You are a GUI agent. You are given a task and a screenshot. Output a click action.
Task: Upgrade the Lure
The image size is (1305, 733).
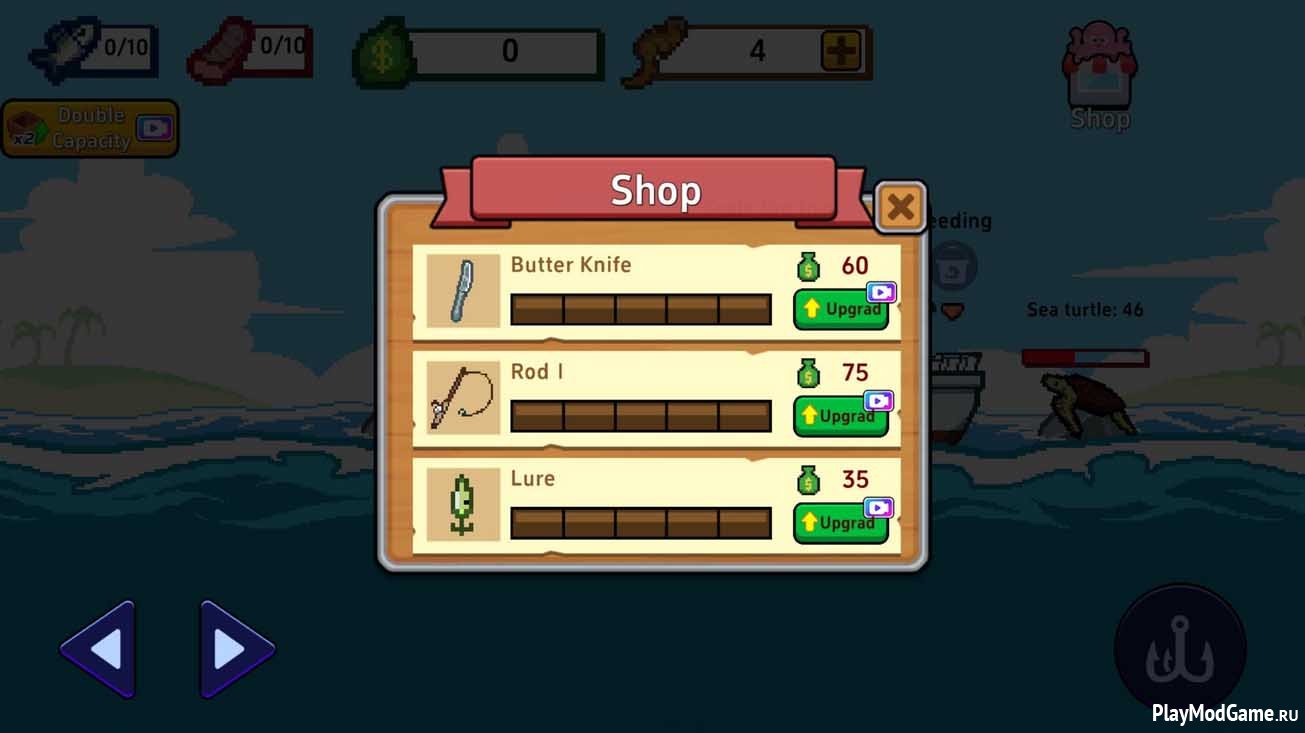pyautogui.click(x=840, y=523)
